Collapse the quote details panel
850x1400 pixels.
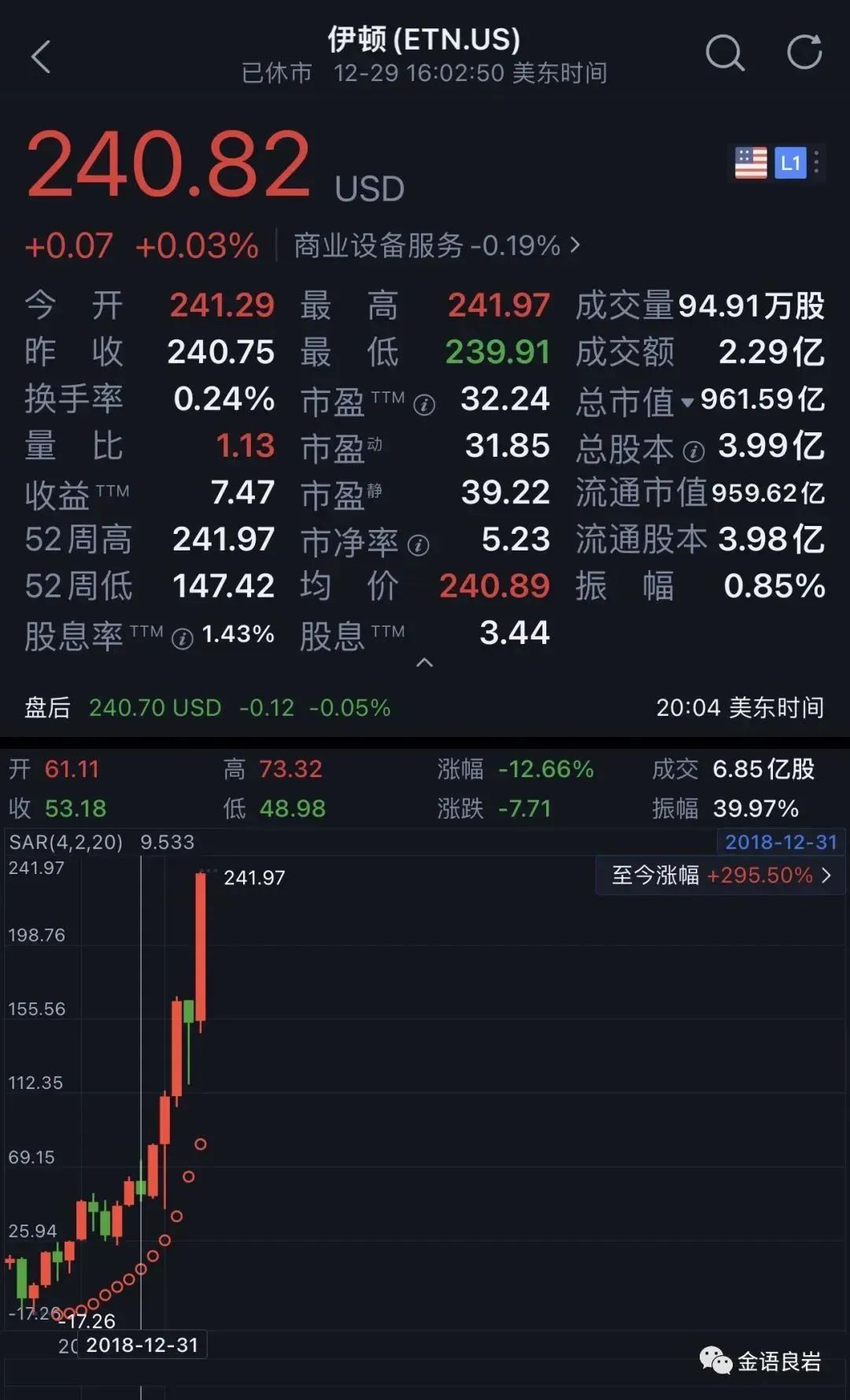[424, 663]
